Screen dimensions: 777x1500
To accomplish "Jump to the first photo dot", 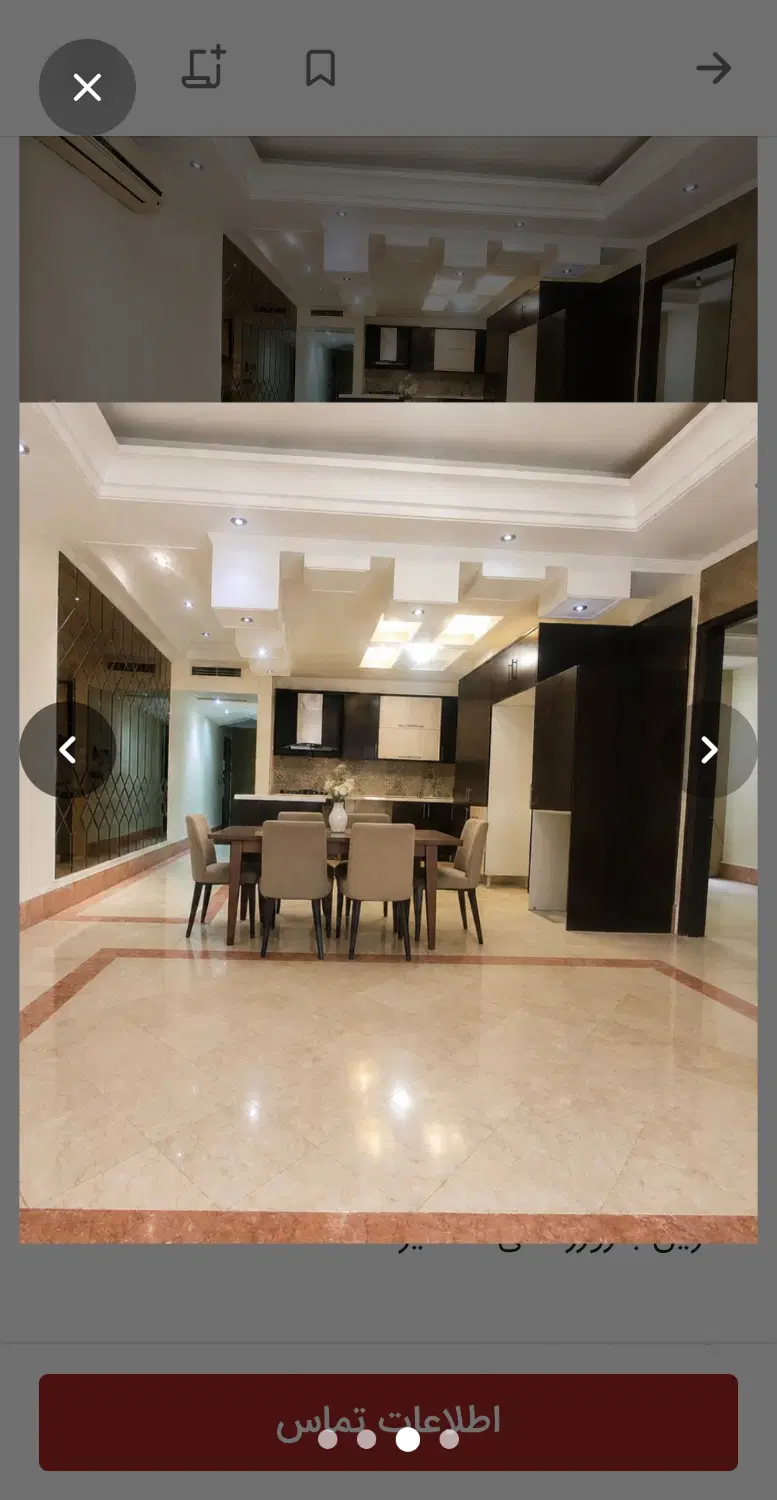I will click(327, 1439).
